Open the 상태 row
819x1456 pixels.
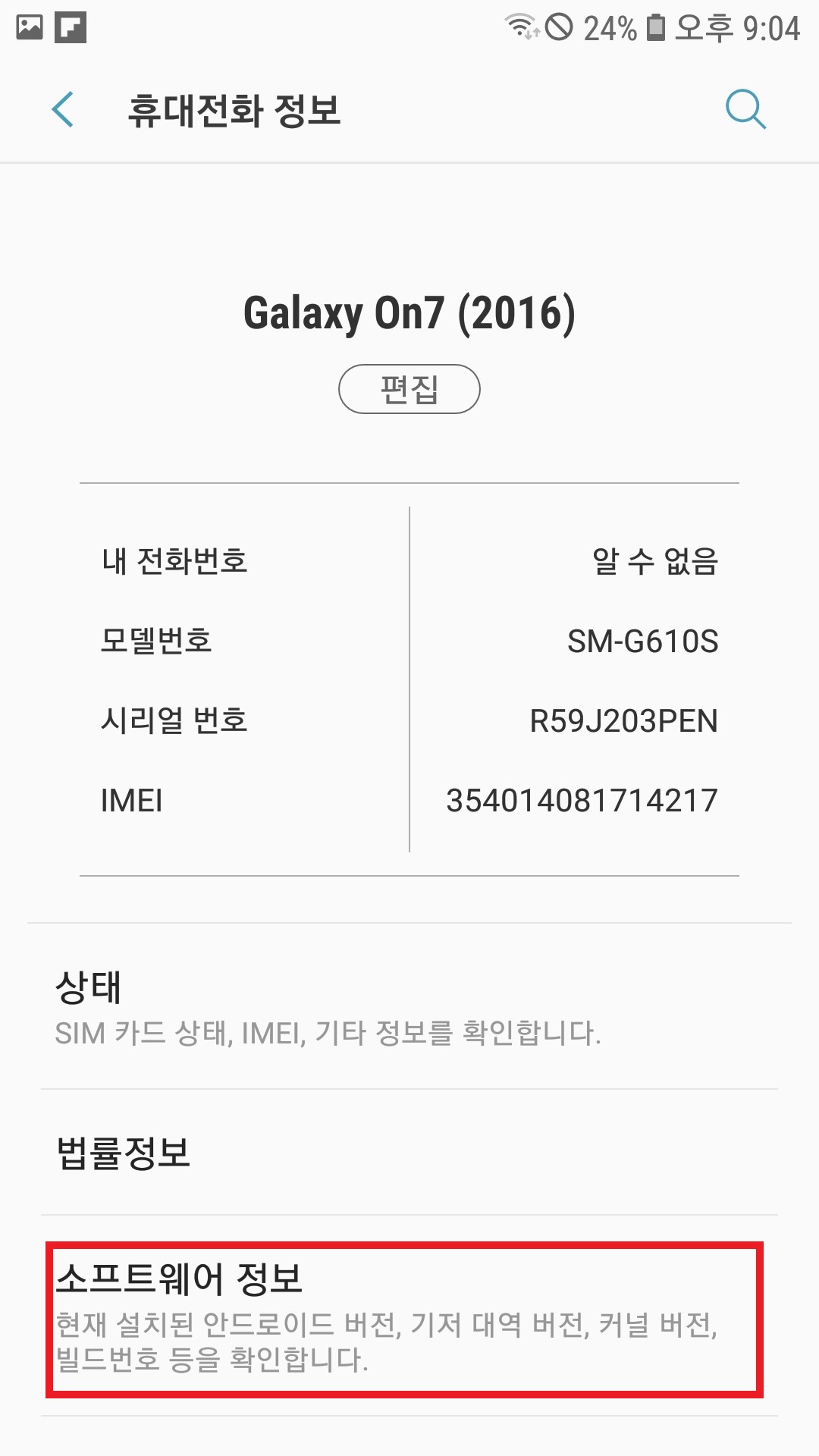click(x=409, y=1008)
